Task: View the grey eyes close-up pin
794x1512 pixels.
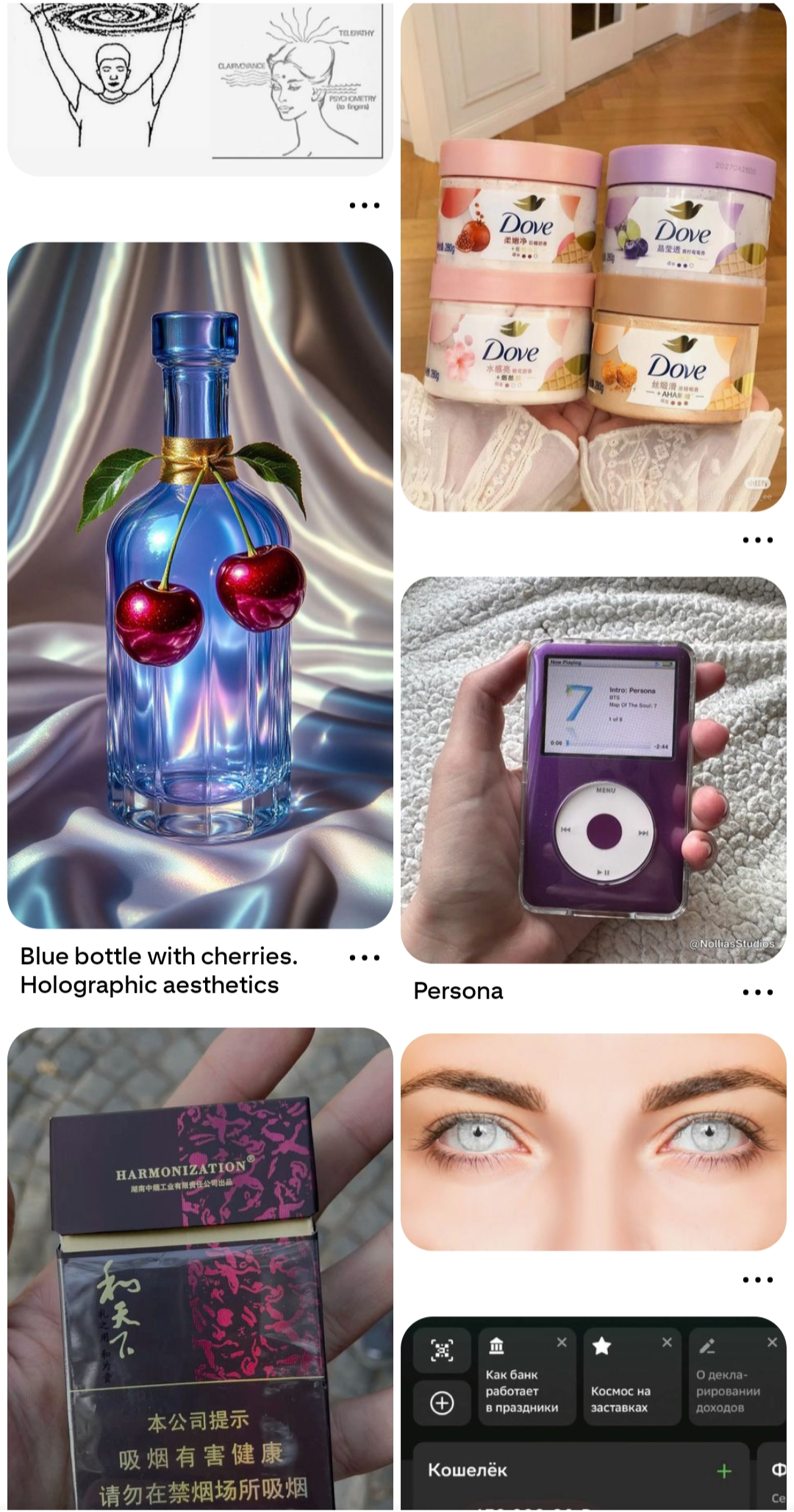Action: tap(593, 1142)
